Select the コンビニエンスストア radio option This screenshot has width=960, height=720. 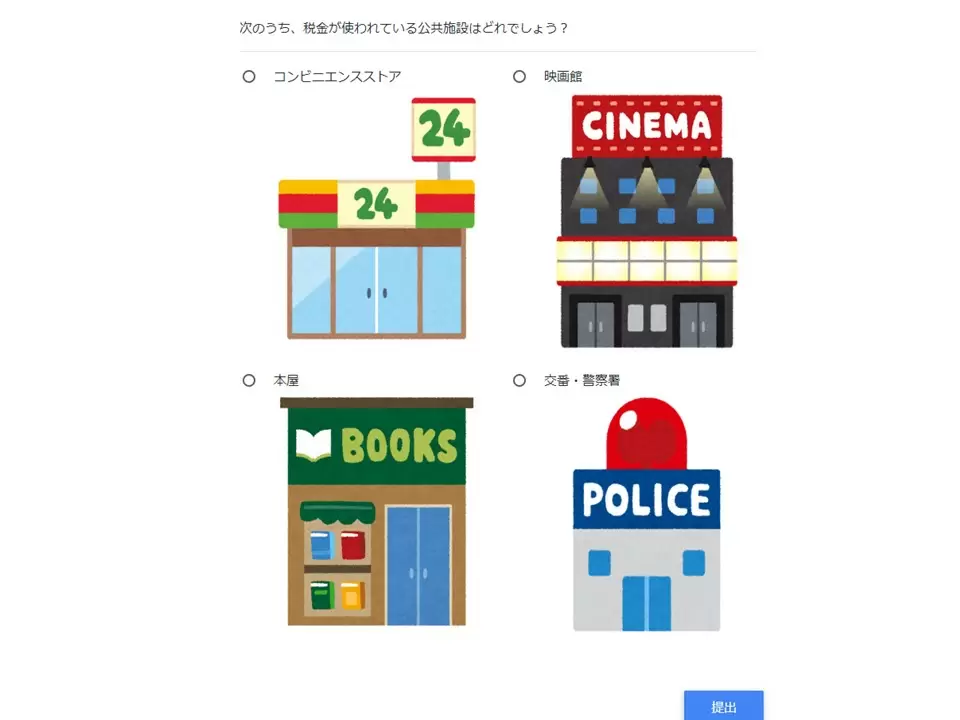pos(249,76)
